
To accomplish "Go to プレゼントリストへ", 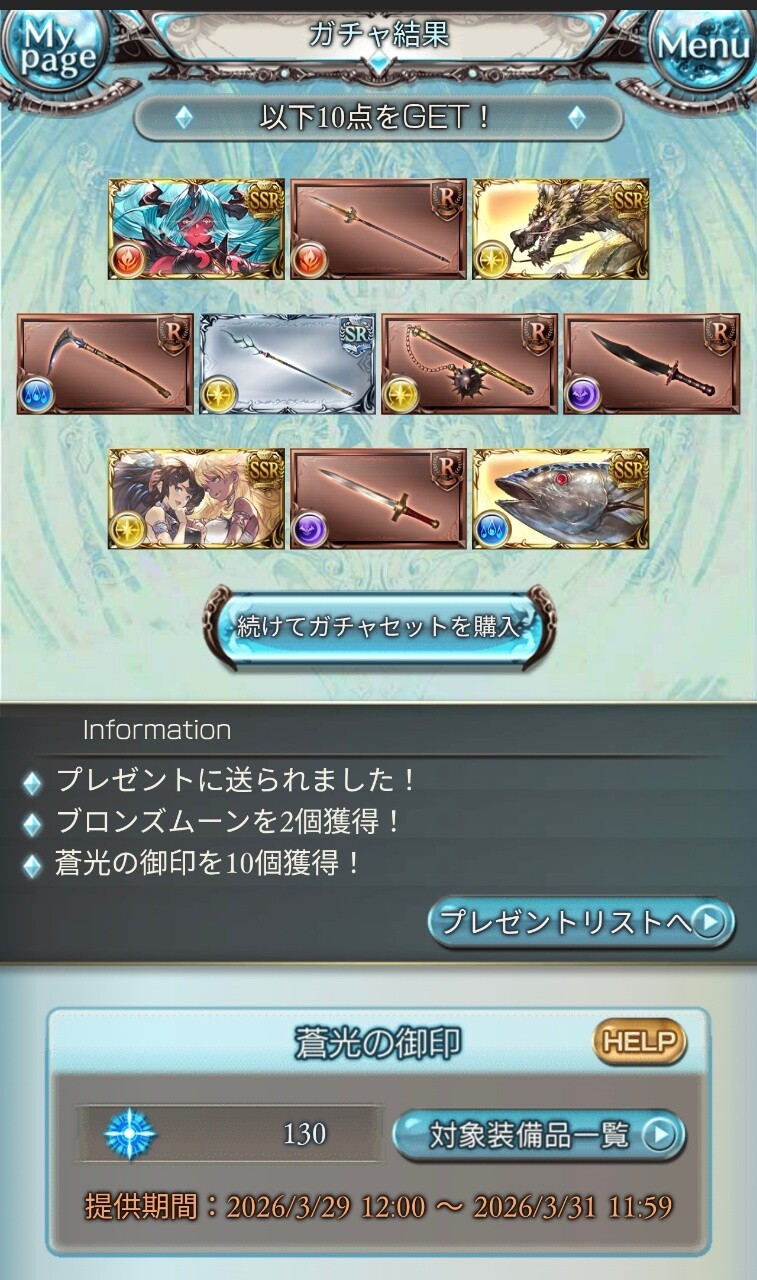I will [581, 922].
